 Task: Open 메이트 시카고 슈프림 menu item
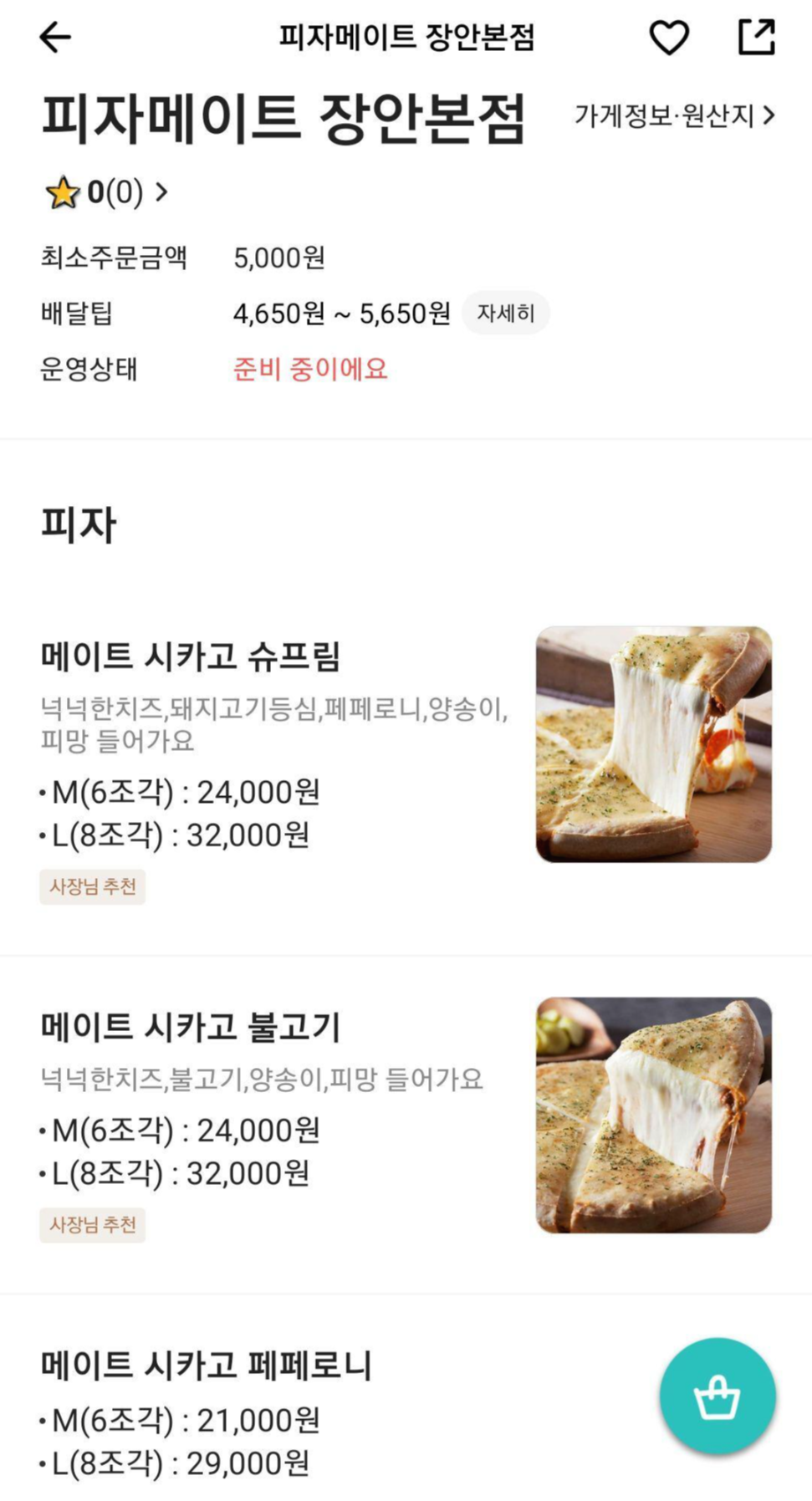(x=191, y=656)
